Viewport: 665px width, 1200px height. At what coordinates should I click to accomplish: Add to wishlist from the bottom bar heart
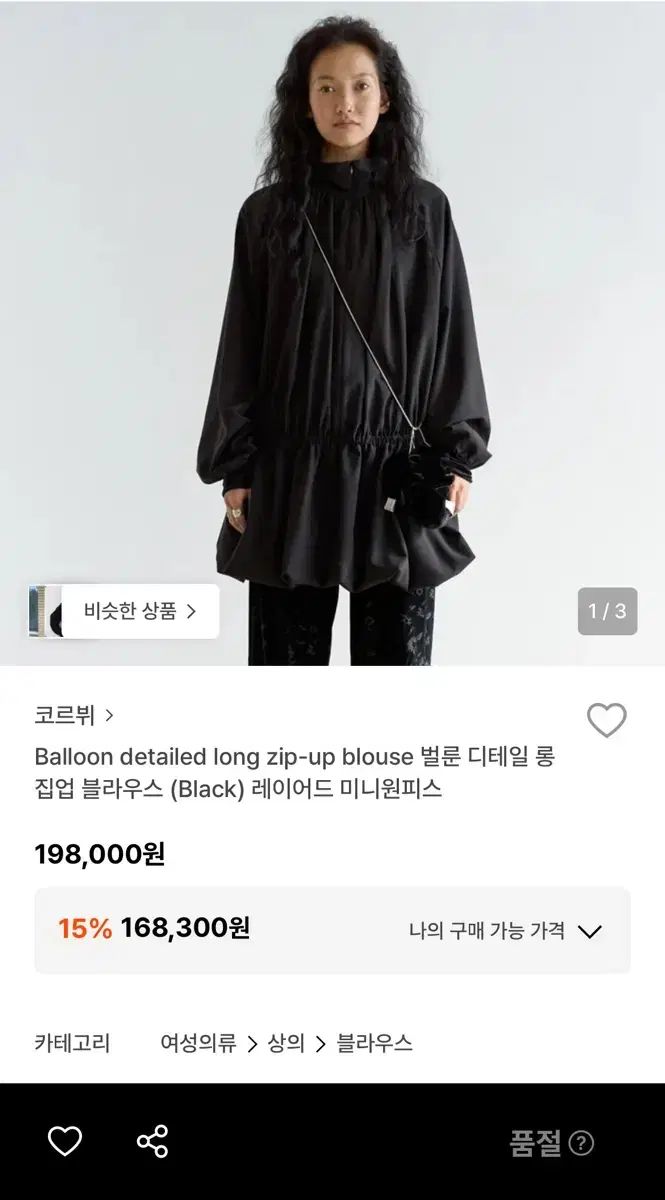click(x=65, y=1141)
